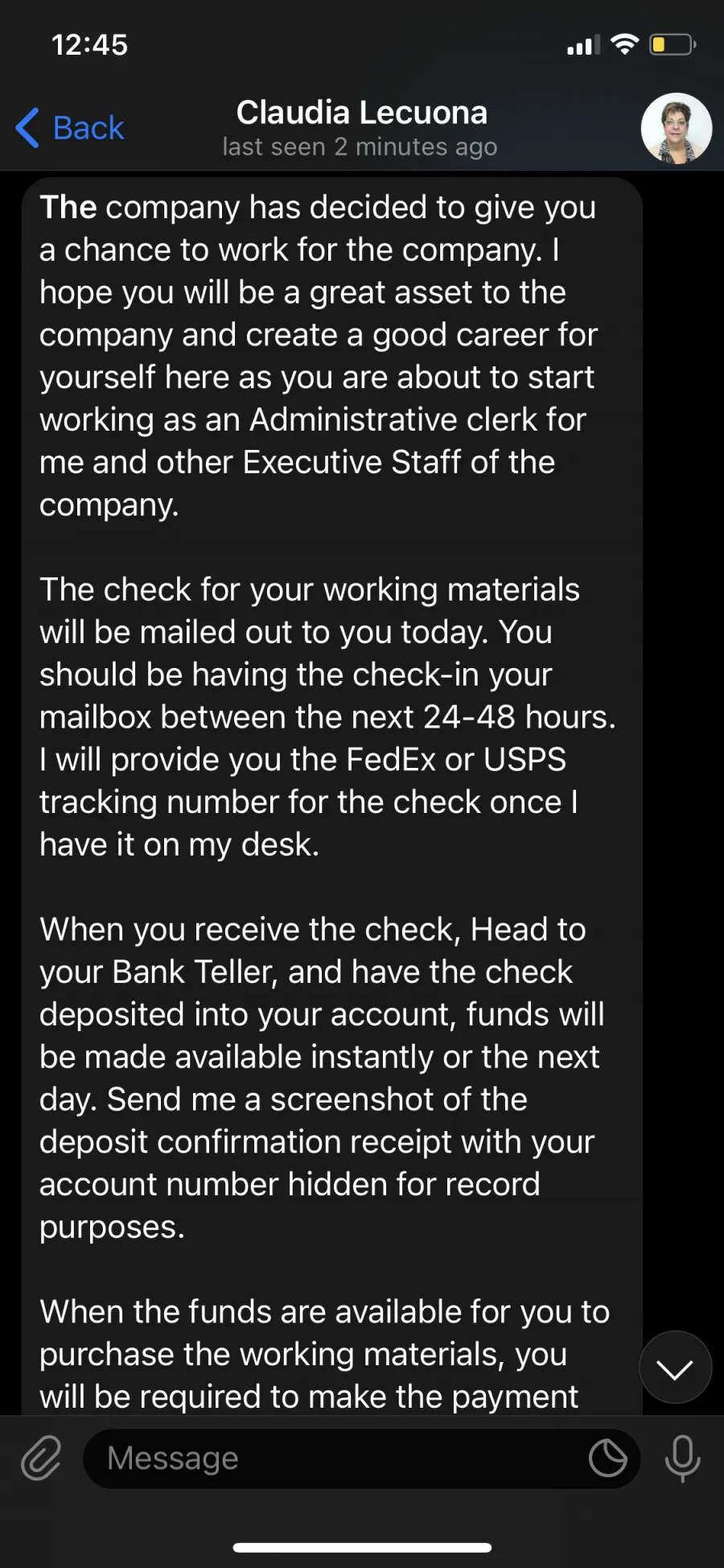The width and height of the screenshot is (724, 1568).
Task: Tap the microphone to record voice message
Action: click(682, 1458)
